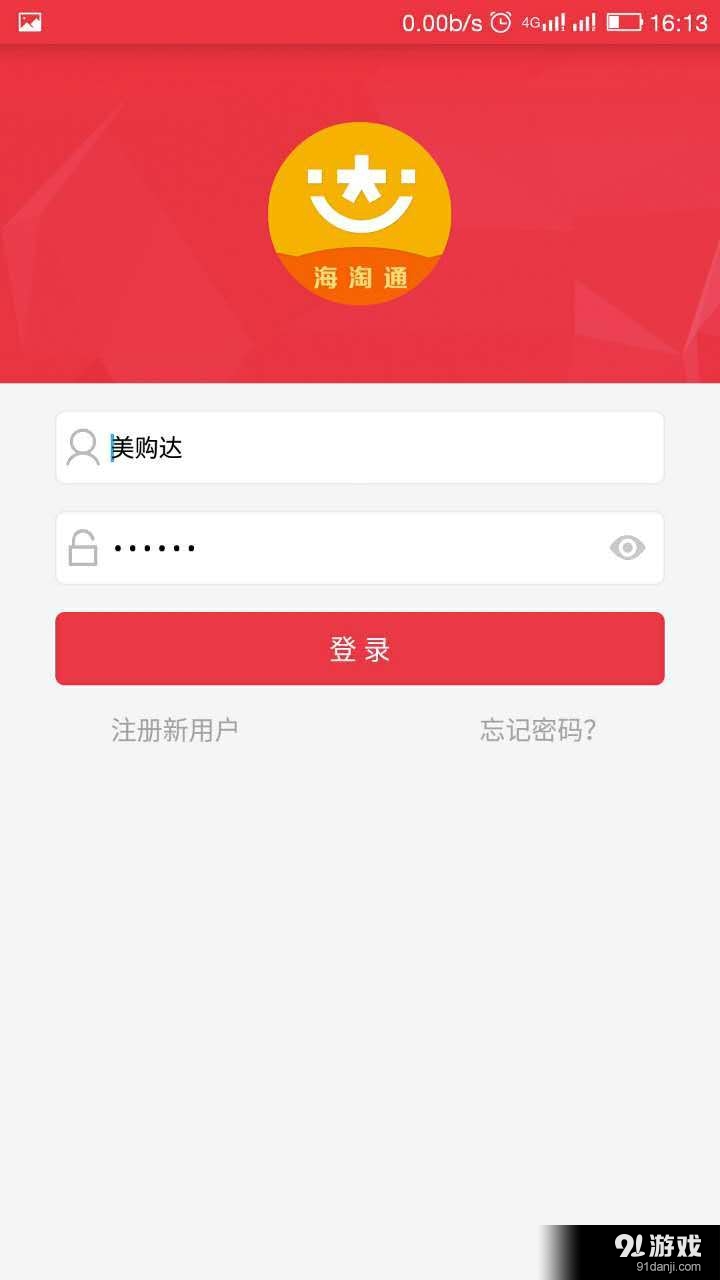The image size is (720, 1280).
Task: Tap the person icon in the username field
Action: tap(83, 447)
